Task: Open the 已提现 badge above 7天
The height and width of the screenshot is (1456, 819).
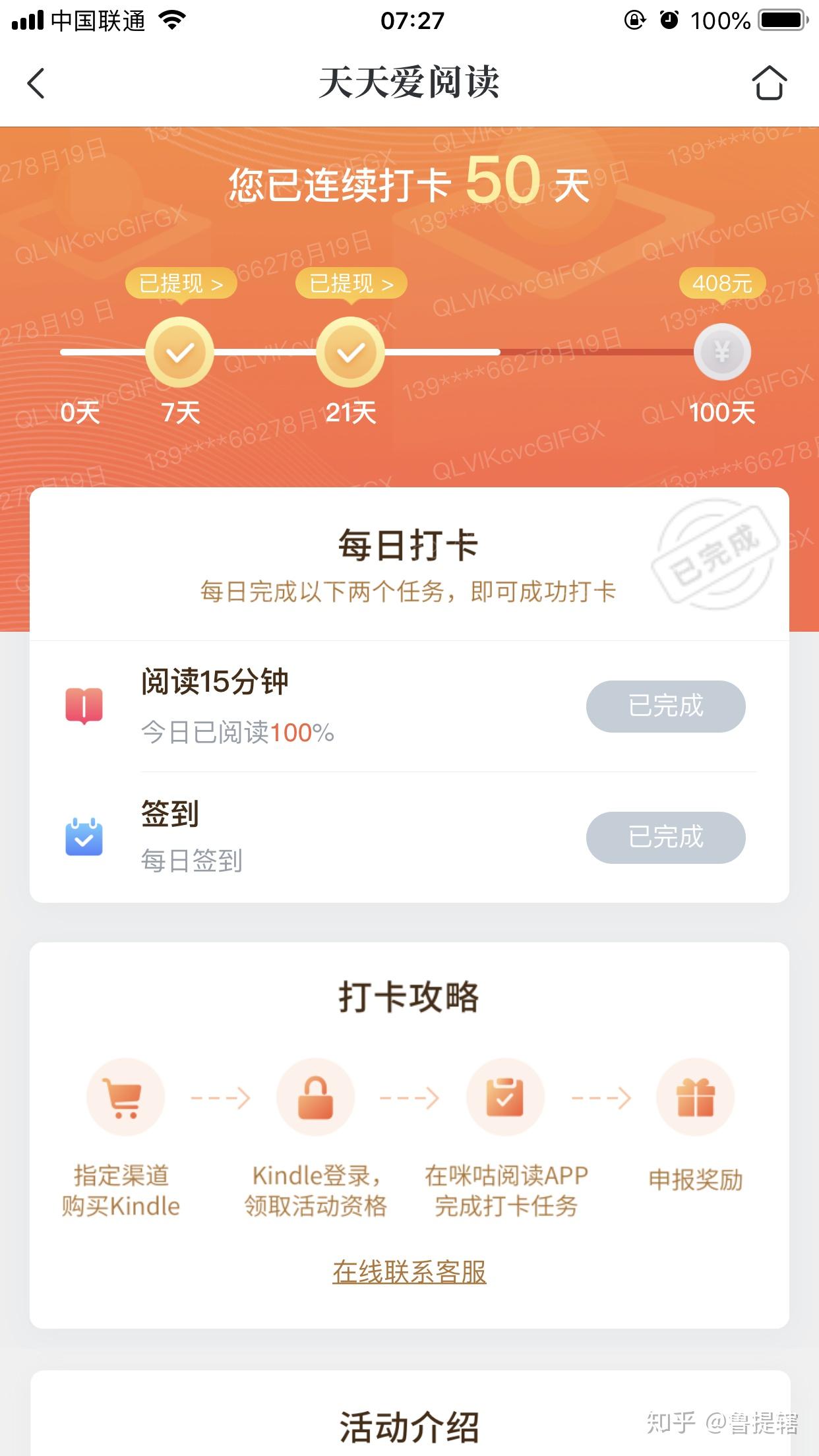Action: [181, 284]
